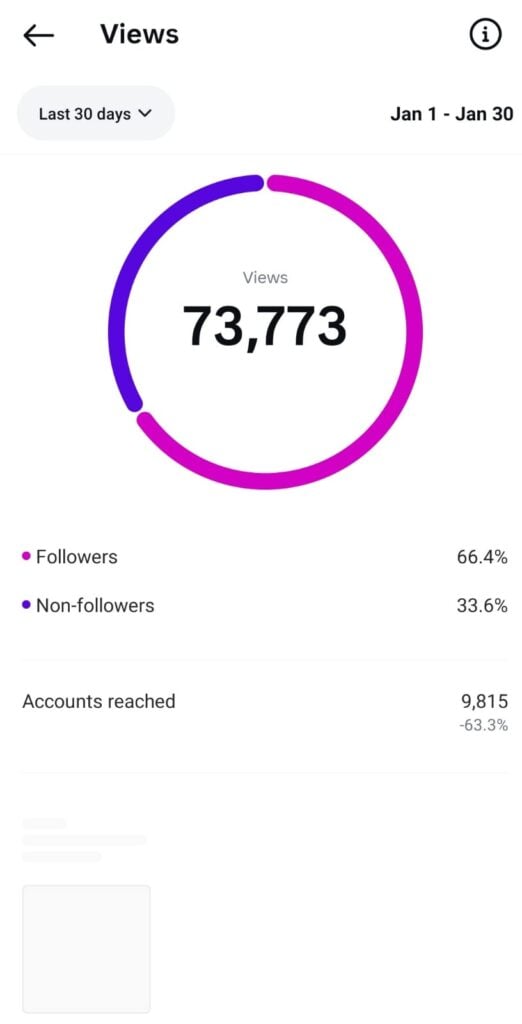Go back using the arrow

point(39,35)
